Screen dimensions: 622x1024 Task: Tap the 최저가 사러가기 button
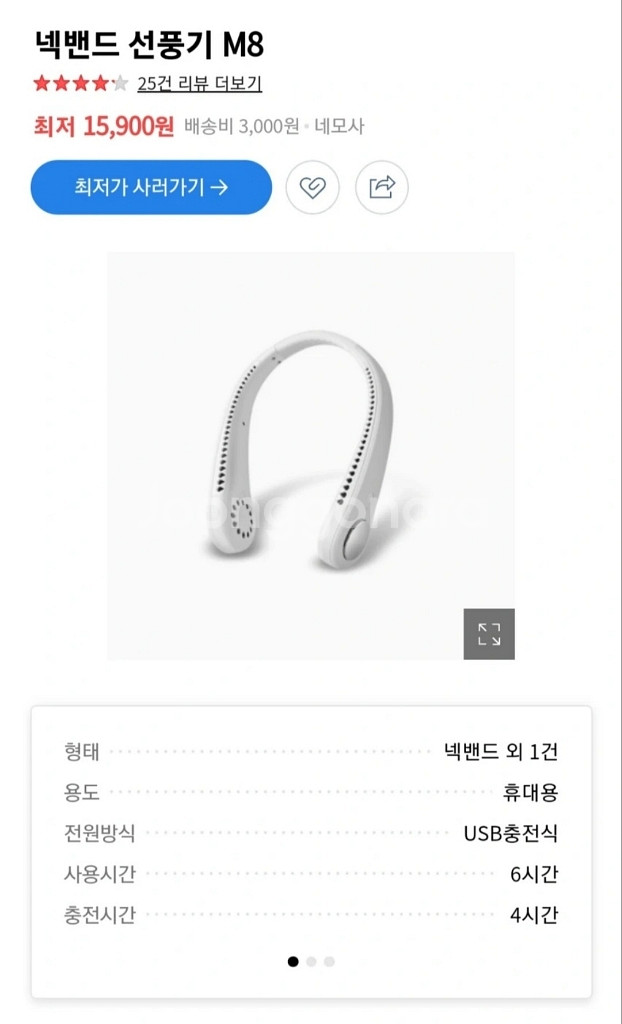click(x=151, y=187)
